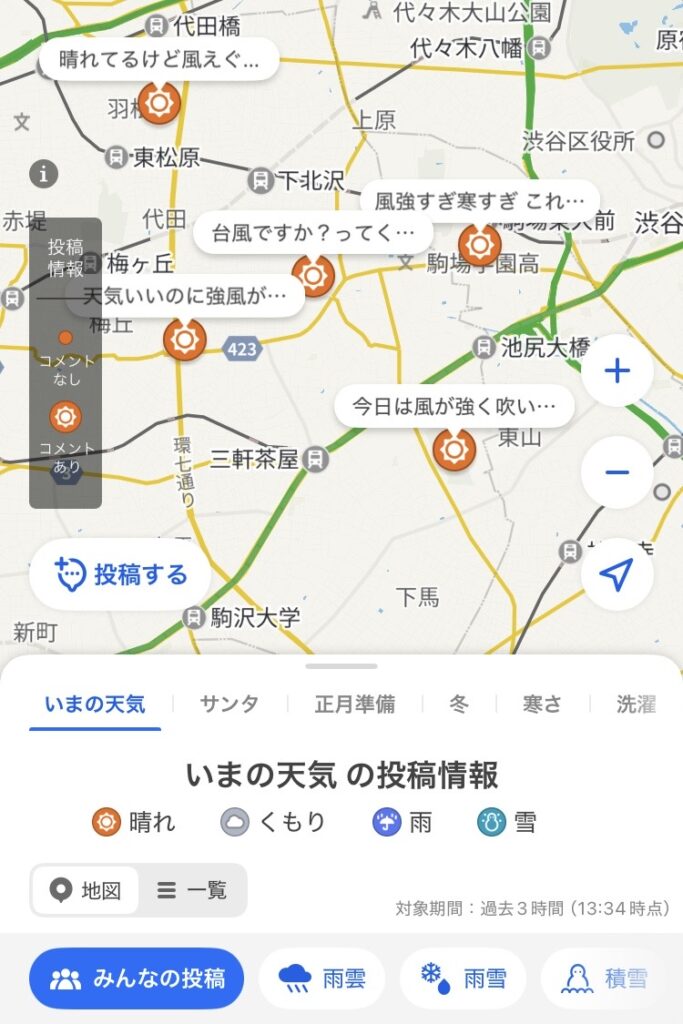The height and width of the screenshot is (1024, 683).
Task: Open the post 天気いいのに強風が…
Action: click(x=185, y=297)
